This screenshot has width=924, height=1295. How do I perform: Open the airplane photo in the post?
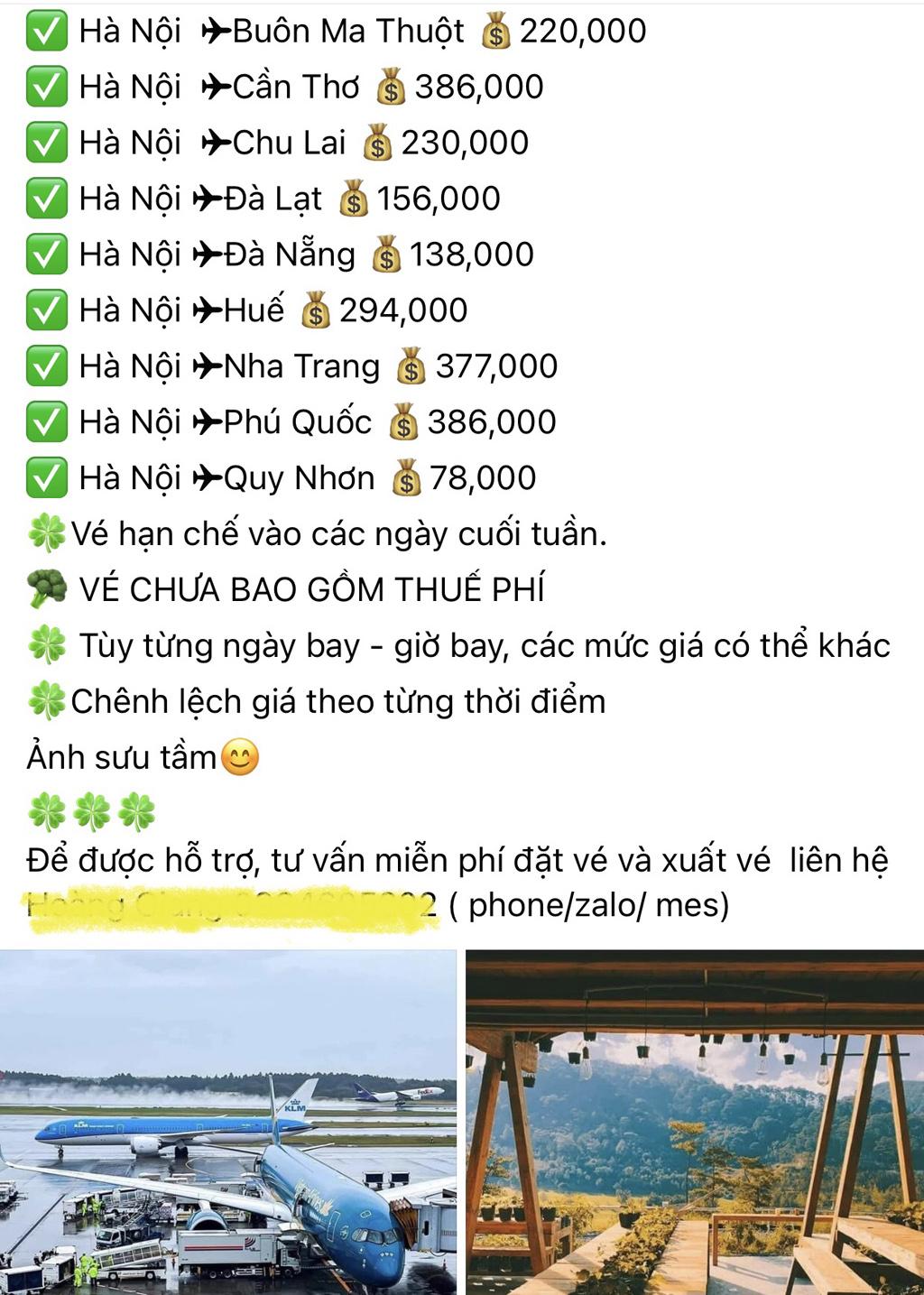(x=228, y=1122)
